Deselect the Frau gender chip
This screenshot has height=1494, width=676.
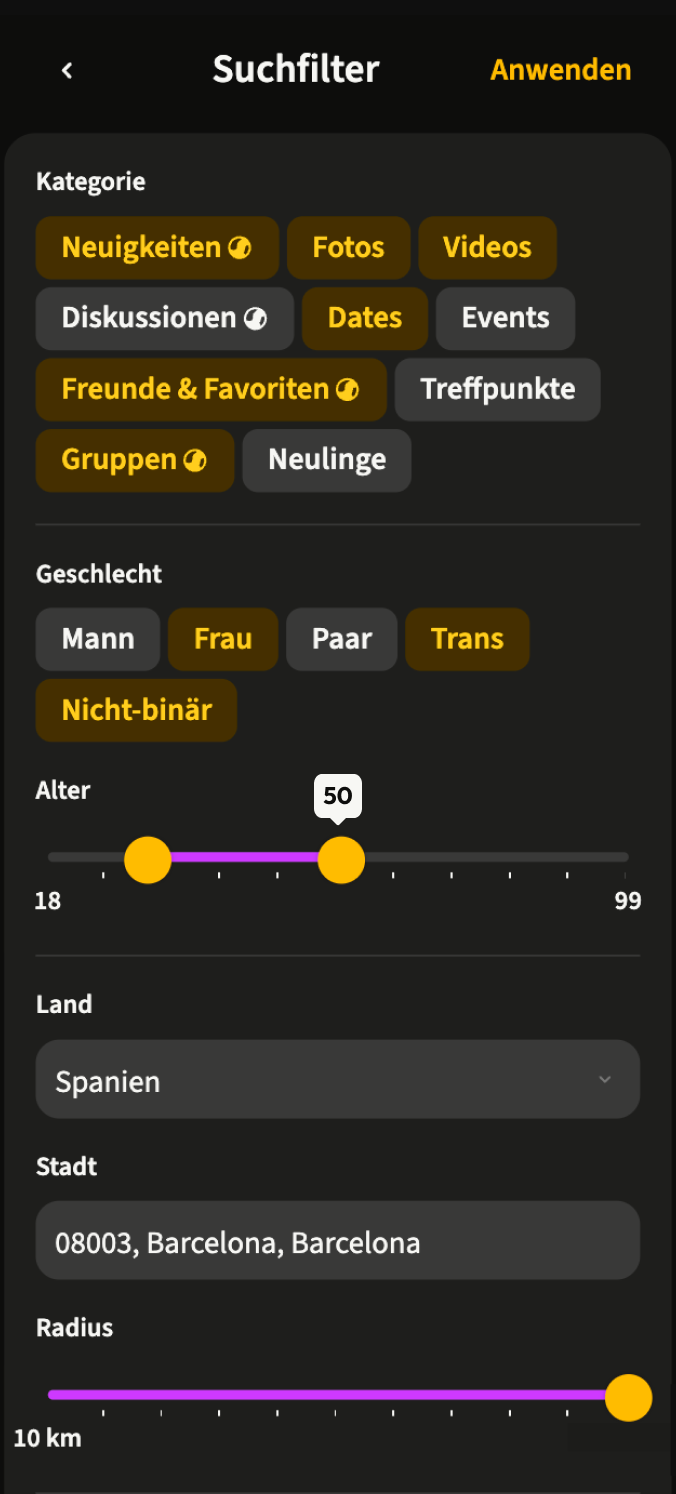click(222, 639)
